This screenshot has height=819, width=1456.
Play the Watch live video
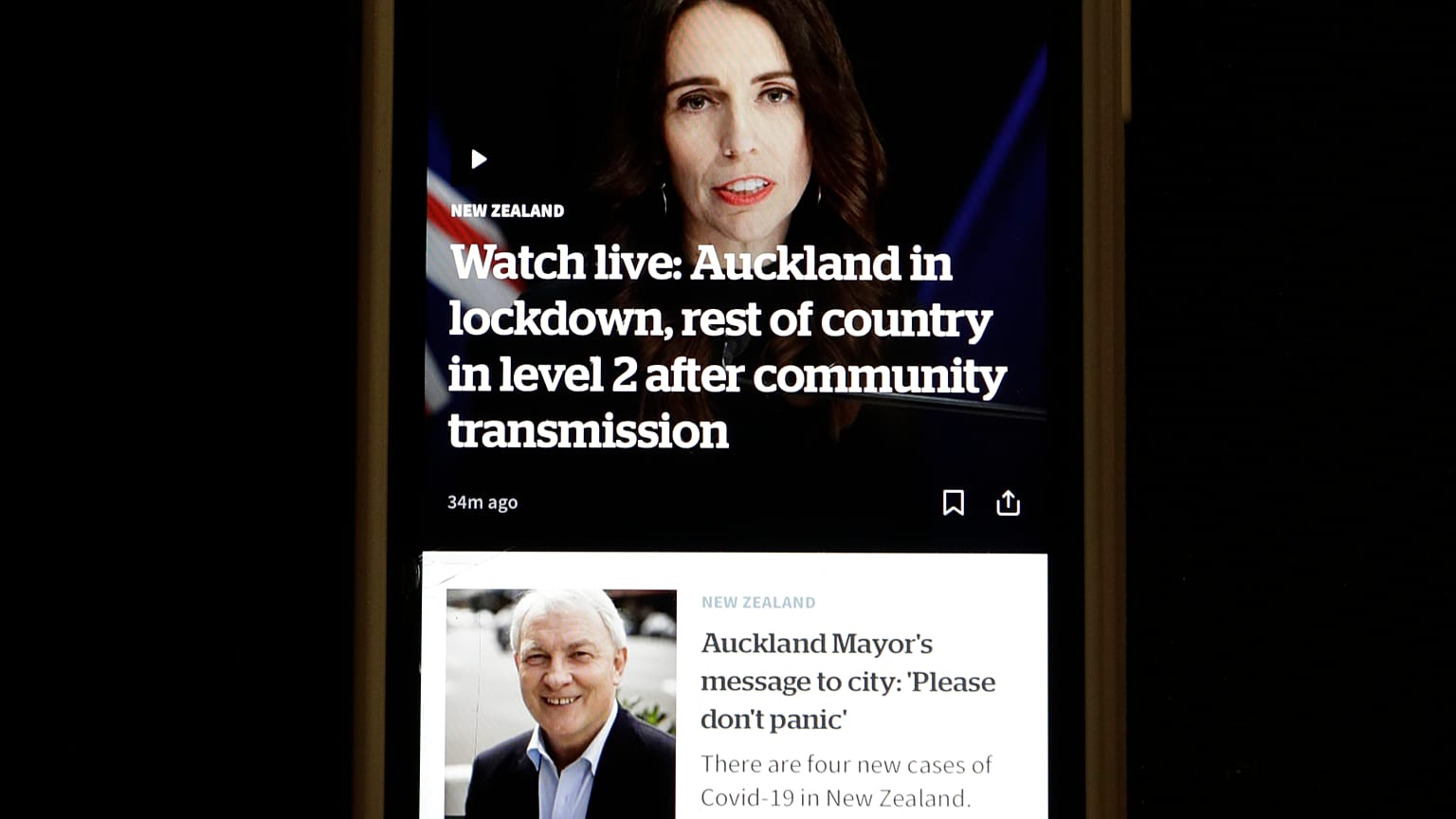pyautogui.click(x=479, y=159)
